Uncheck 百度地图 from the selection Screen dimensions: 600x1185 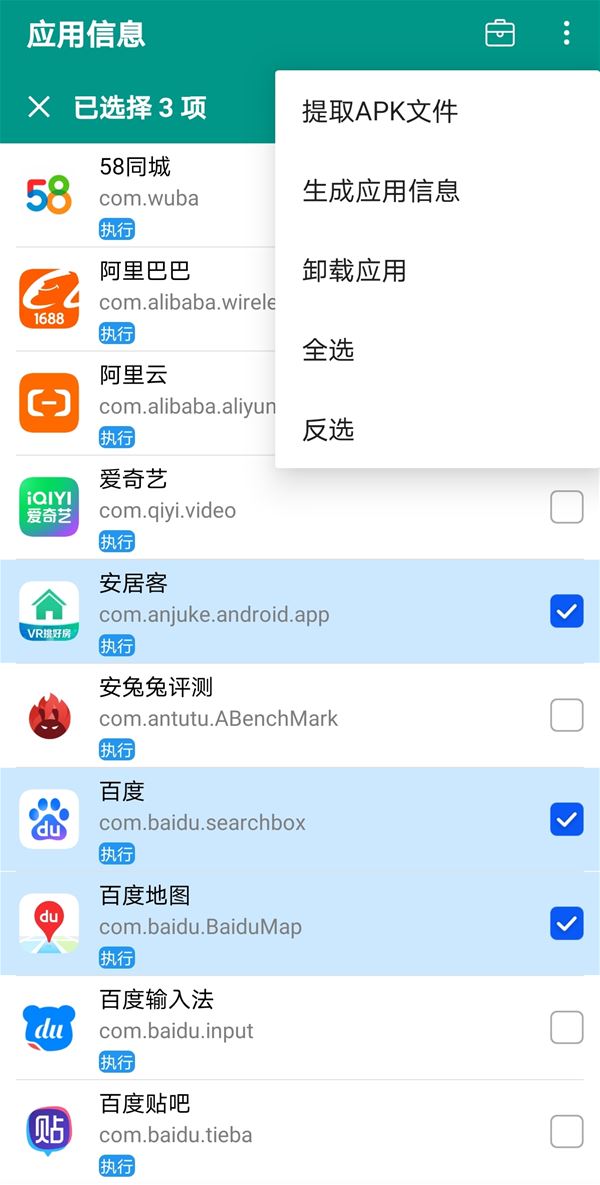[x=566, y=924]
